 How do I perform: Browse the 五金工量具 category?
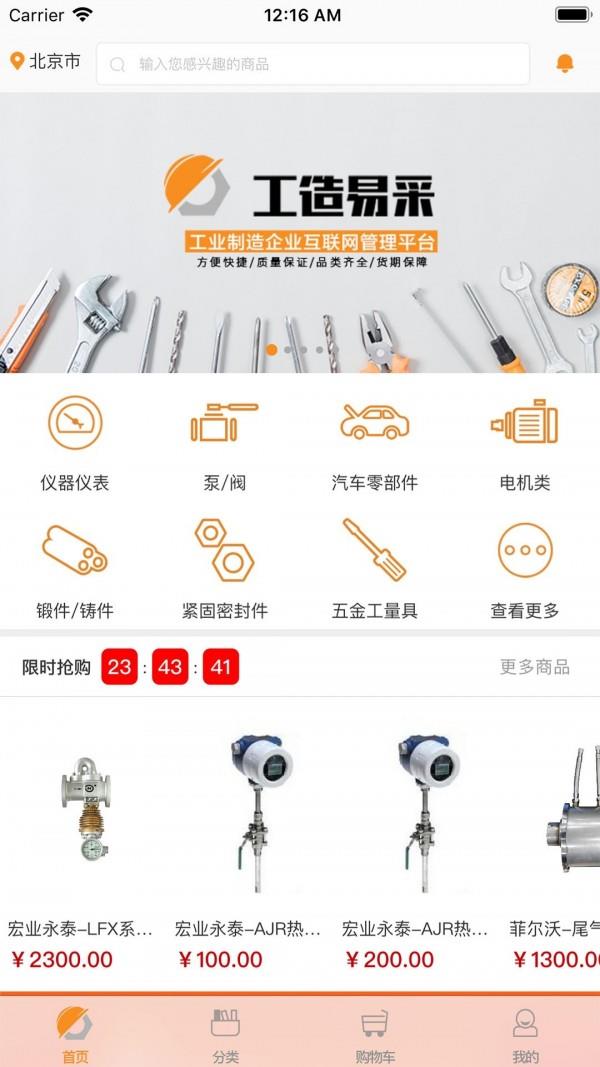pos(375,567)
